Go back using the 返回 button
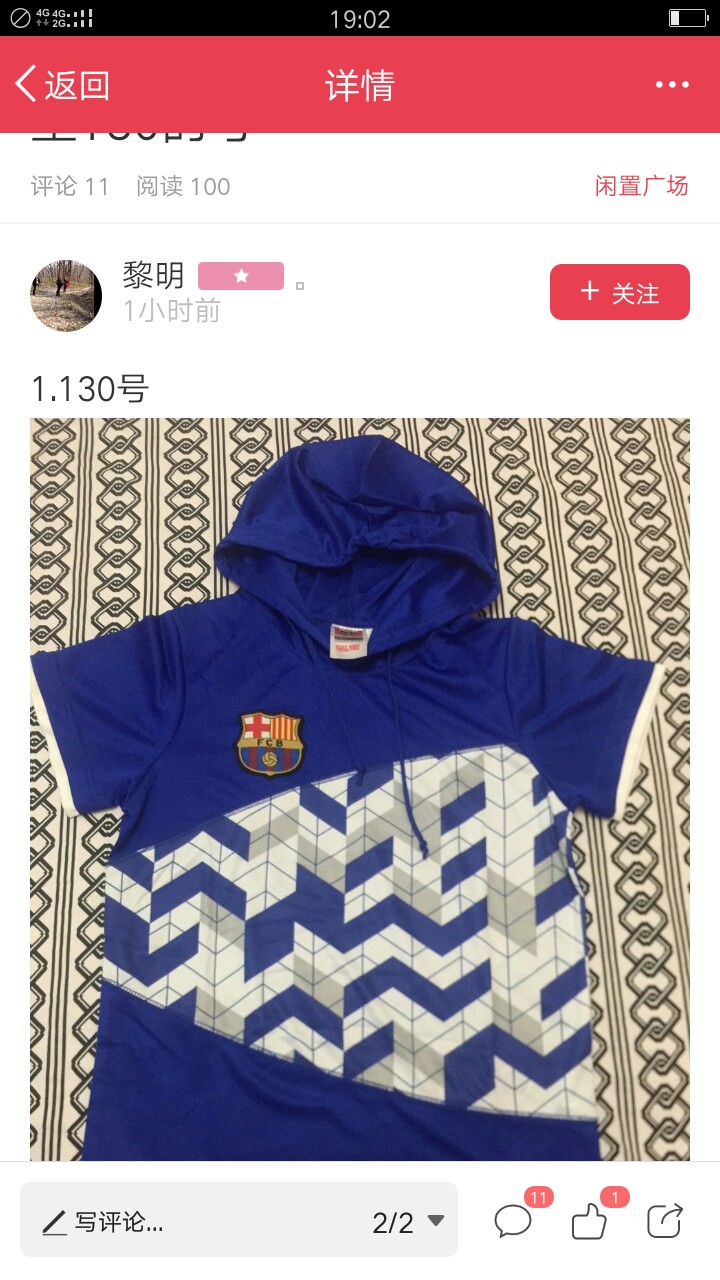The width and height of the screenshot is (720, 1280). pos(62,85)
